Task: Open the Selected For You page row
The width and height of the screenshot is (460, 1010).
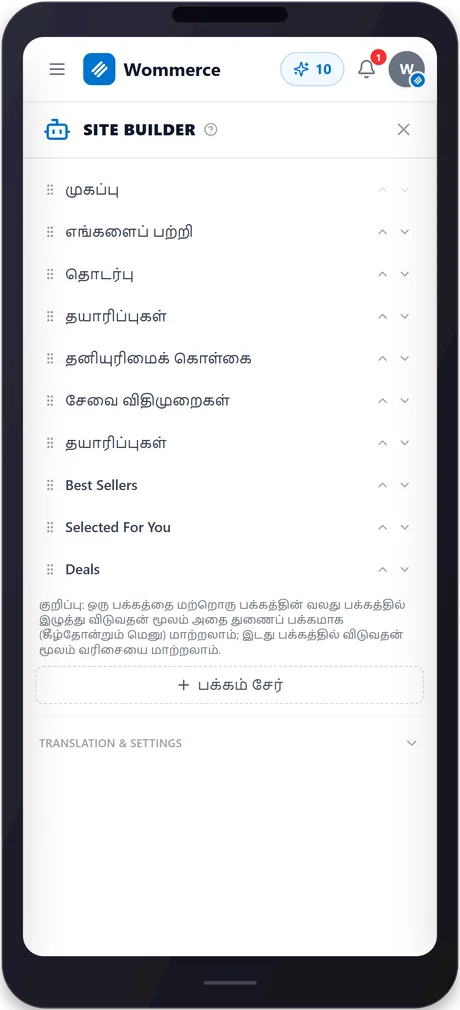Action: [230, 528]
